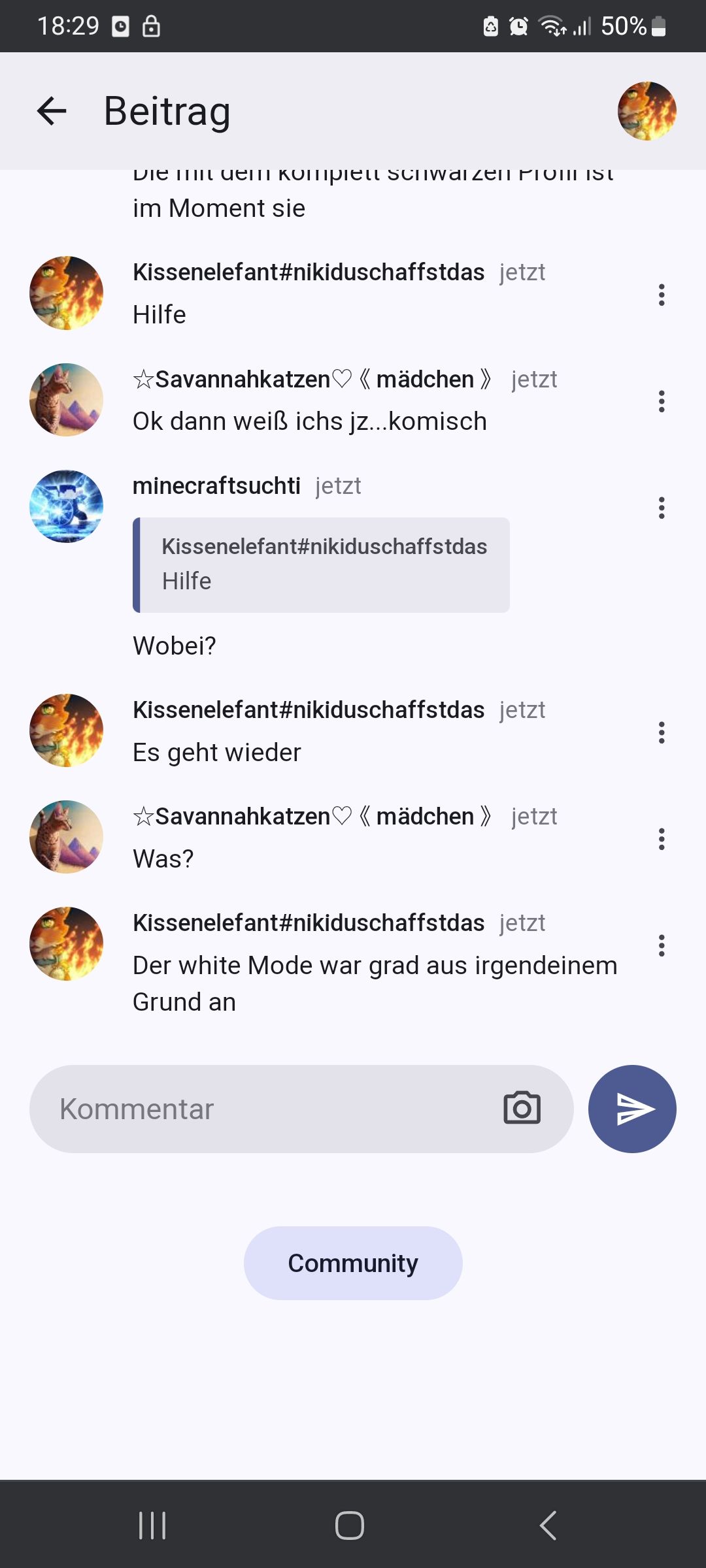Open the recent apps overview
This screenshot has width=706, height=1568.
tap(152, 1526)
